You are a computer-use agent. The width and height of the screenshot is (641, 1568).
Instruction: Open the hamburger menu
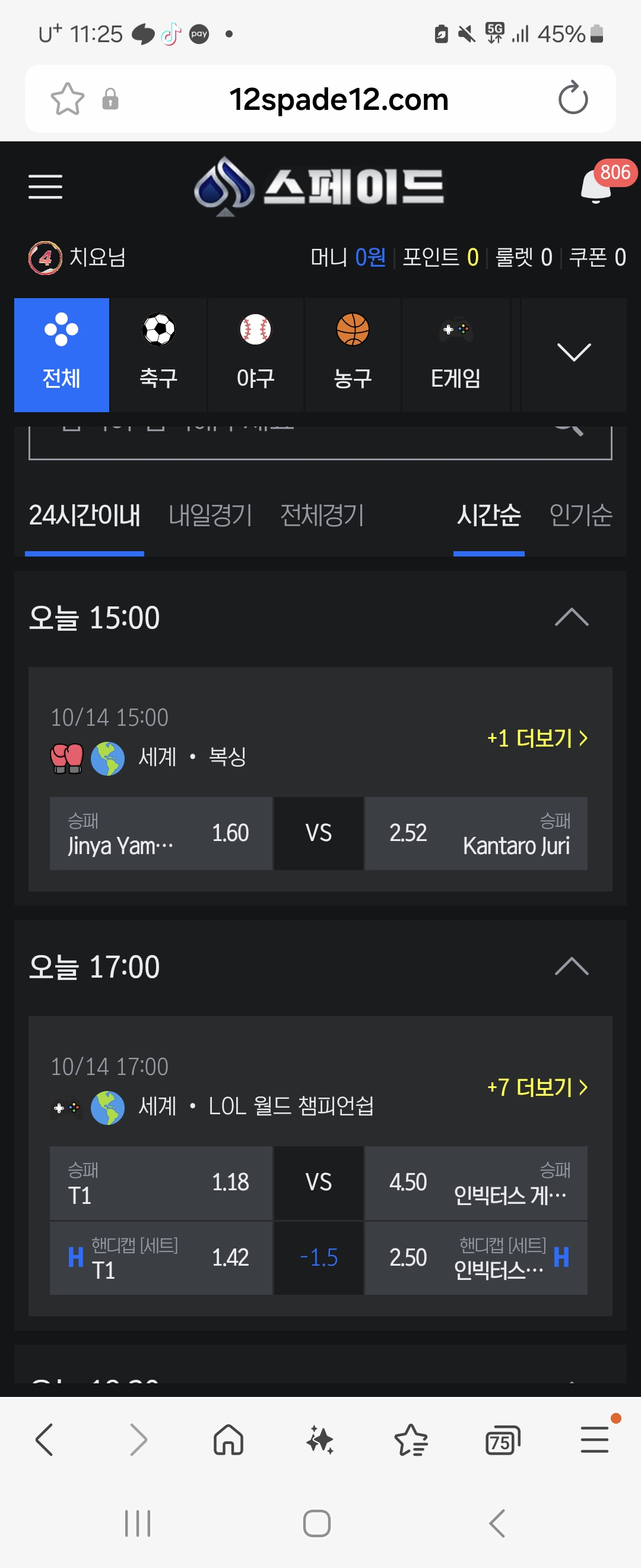tap(45, 186)
